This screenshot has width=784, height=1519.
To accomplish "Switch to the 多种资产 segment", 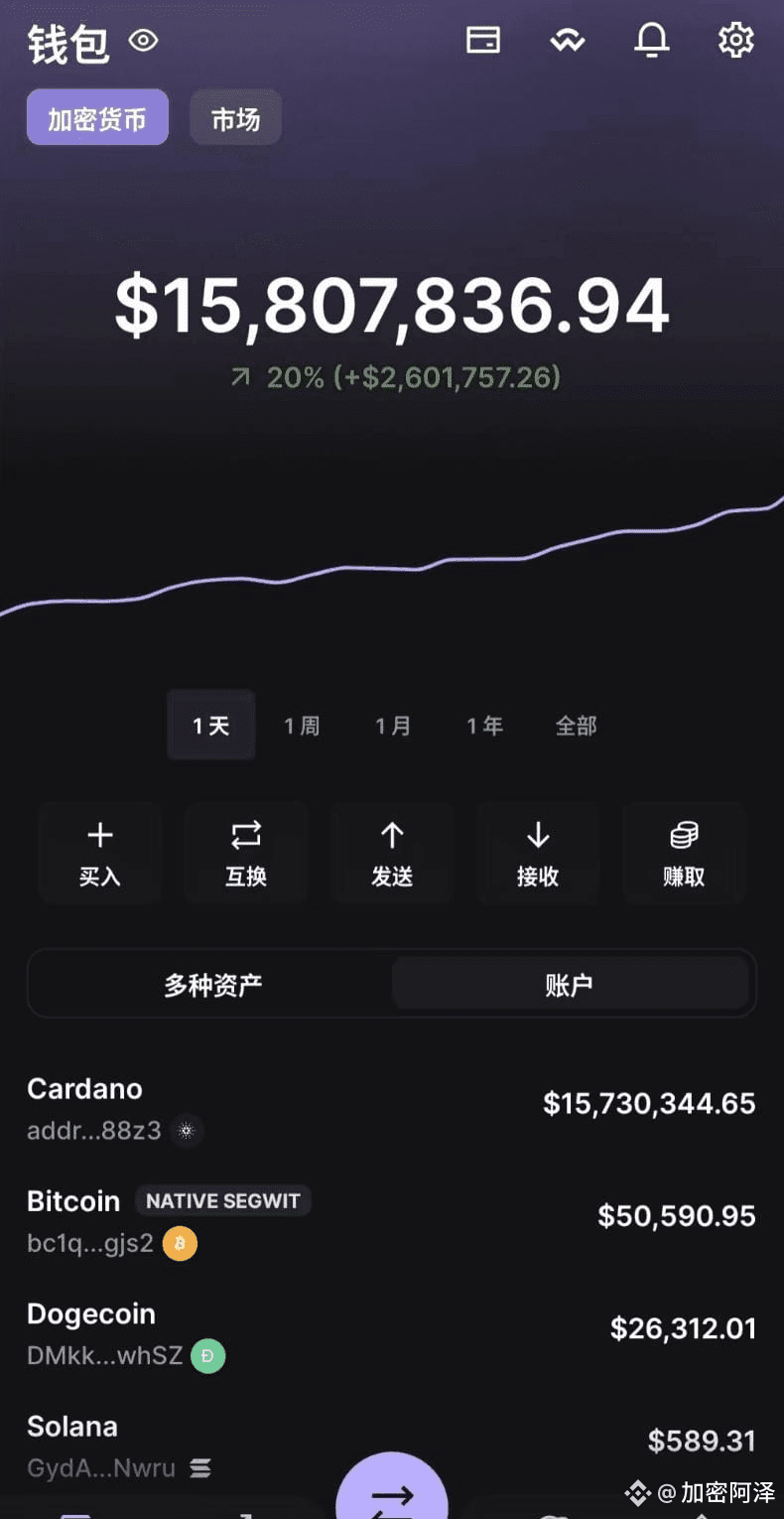I will coord(212,984).
